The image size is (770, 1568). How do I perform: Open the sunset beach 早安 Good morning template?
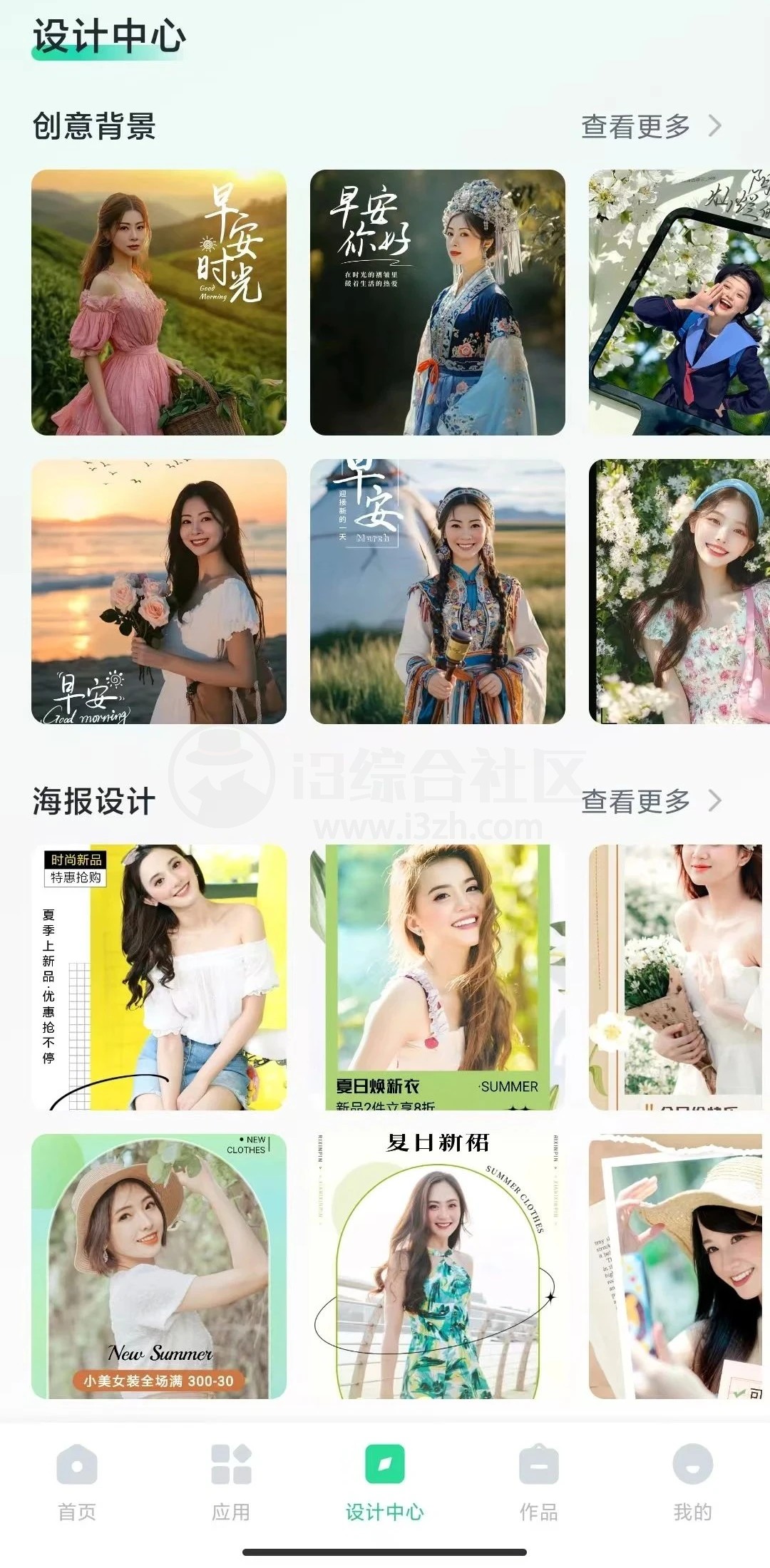coord(159,592)
